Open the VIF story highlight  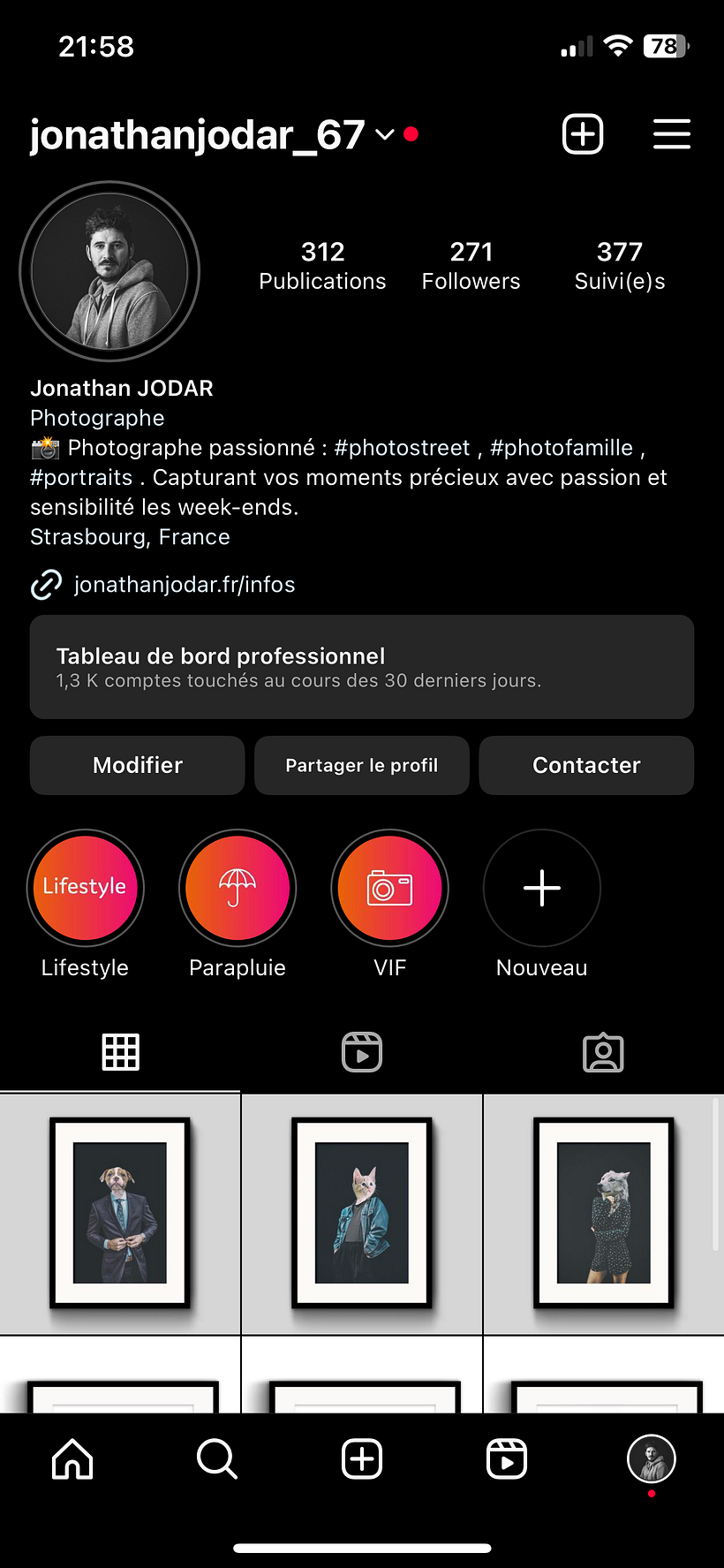[x=389, y=888]
